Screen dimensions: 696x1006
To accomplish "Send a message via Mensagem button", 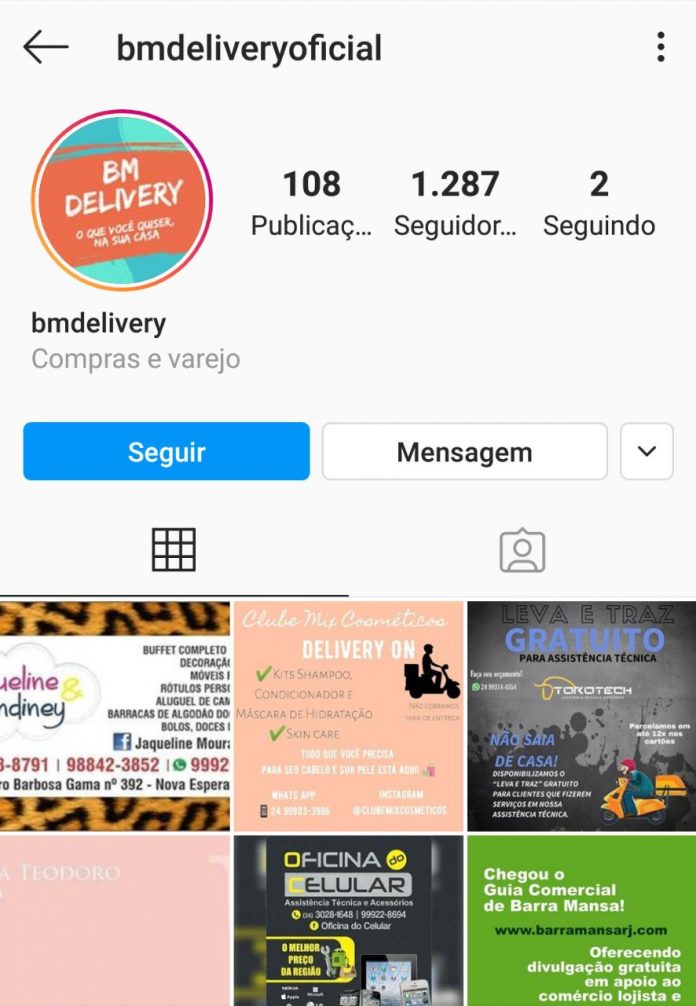I will pyautogui.click(x=464, y=452).
